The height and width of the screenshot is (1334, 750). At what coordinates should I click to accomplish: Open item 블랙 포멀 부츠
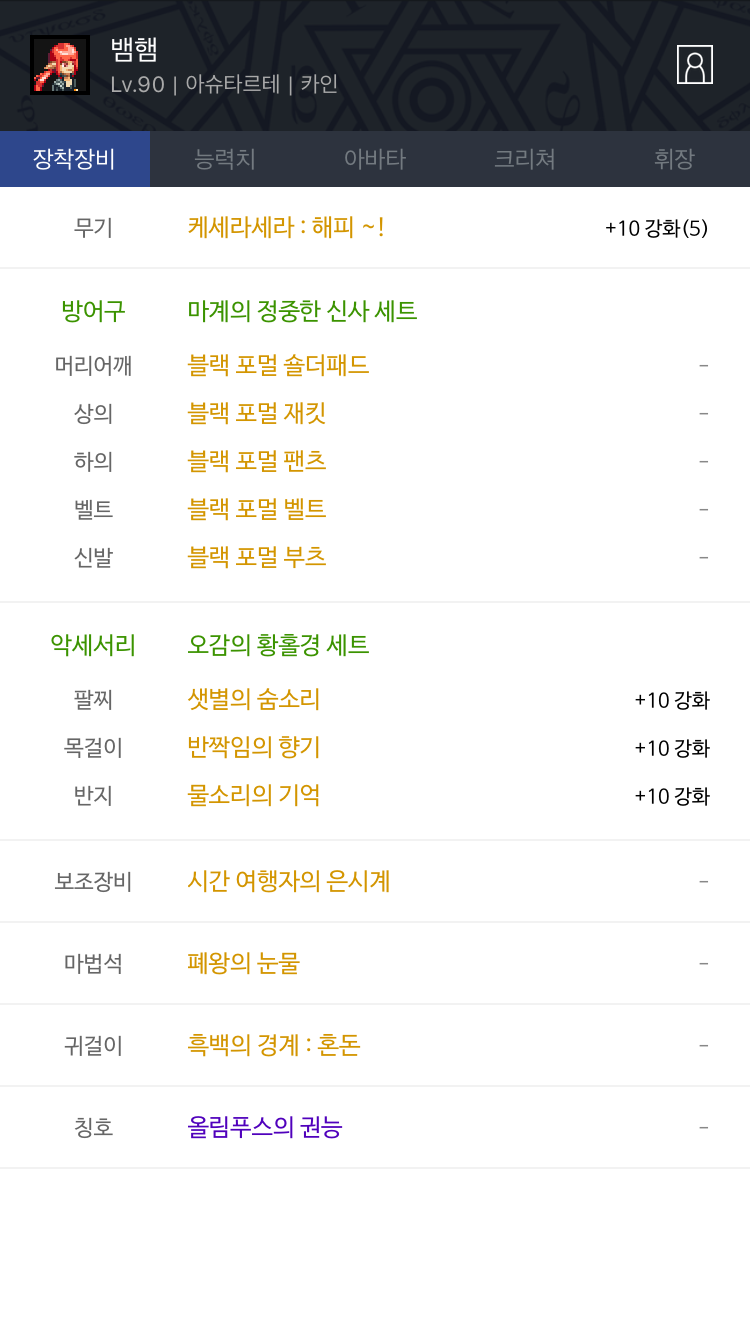pyautogui.click(x=257, y=557)
